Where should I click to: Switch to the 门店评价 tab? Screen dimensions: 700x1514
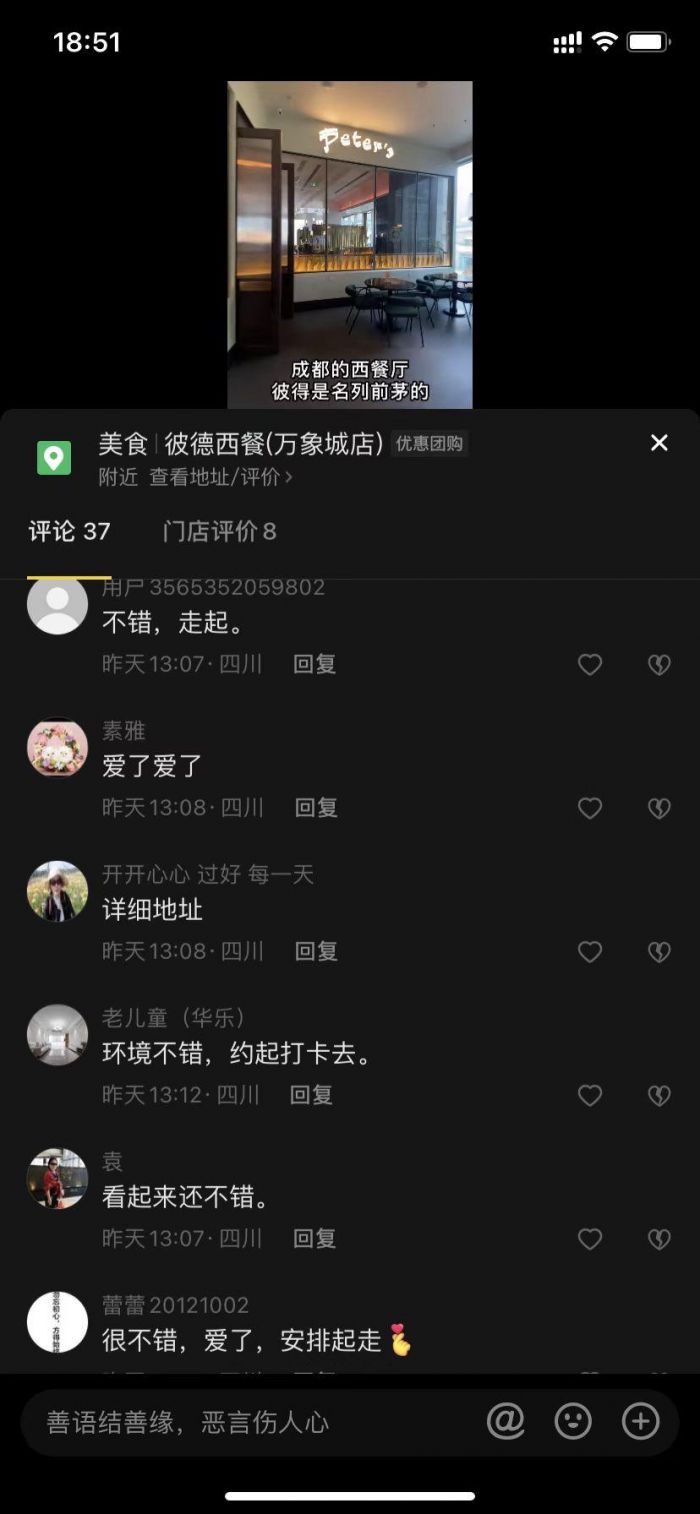(219, 531)
